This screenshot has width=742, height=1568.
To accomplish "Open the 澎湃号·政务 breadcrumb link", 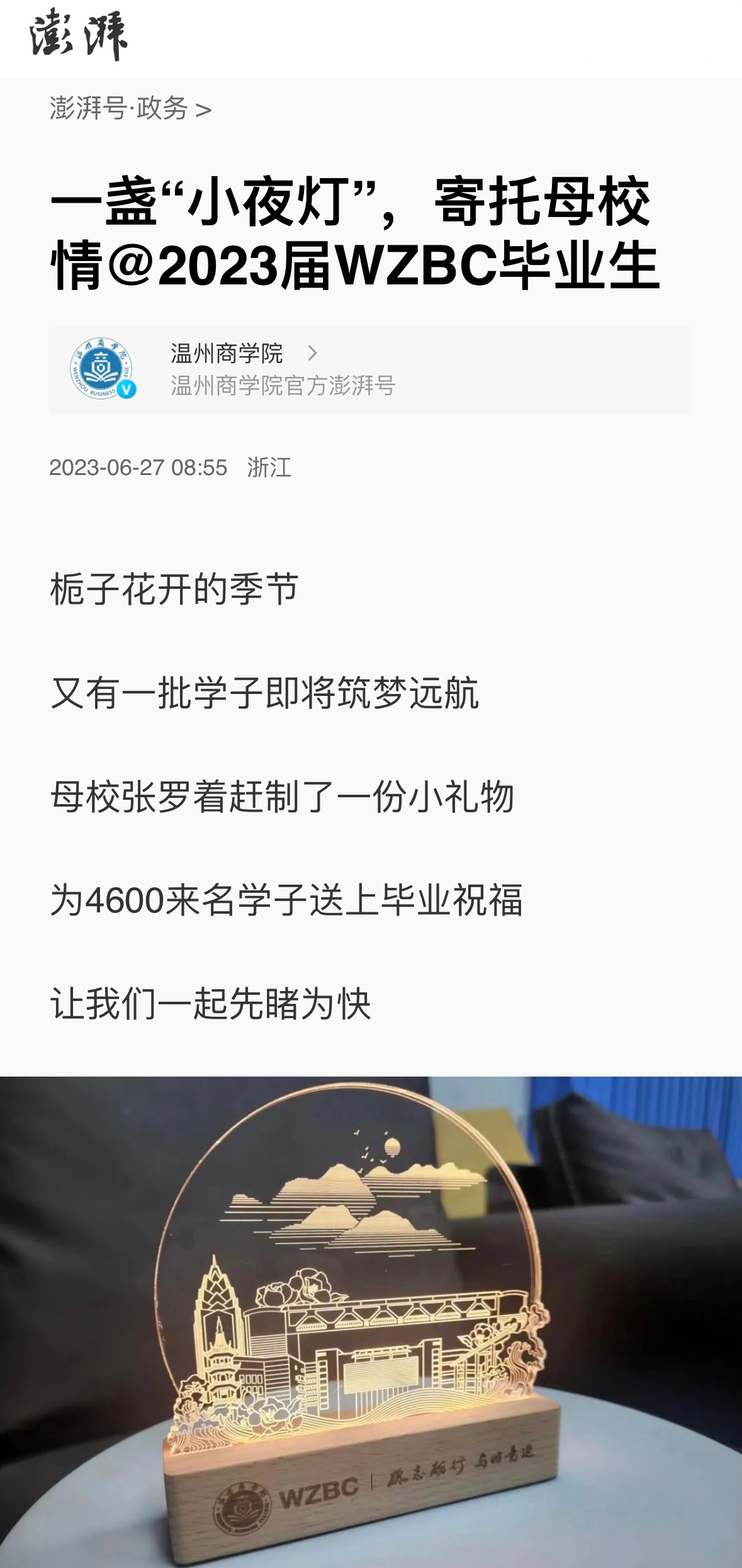I will pyautogui.click(x=130, y=109).
